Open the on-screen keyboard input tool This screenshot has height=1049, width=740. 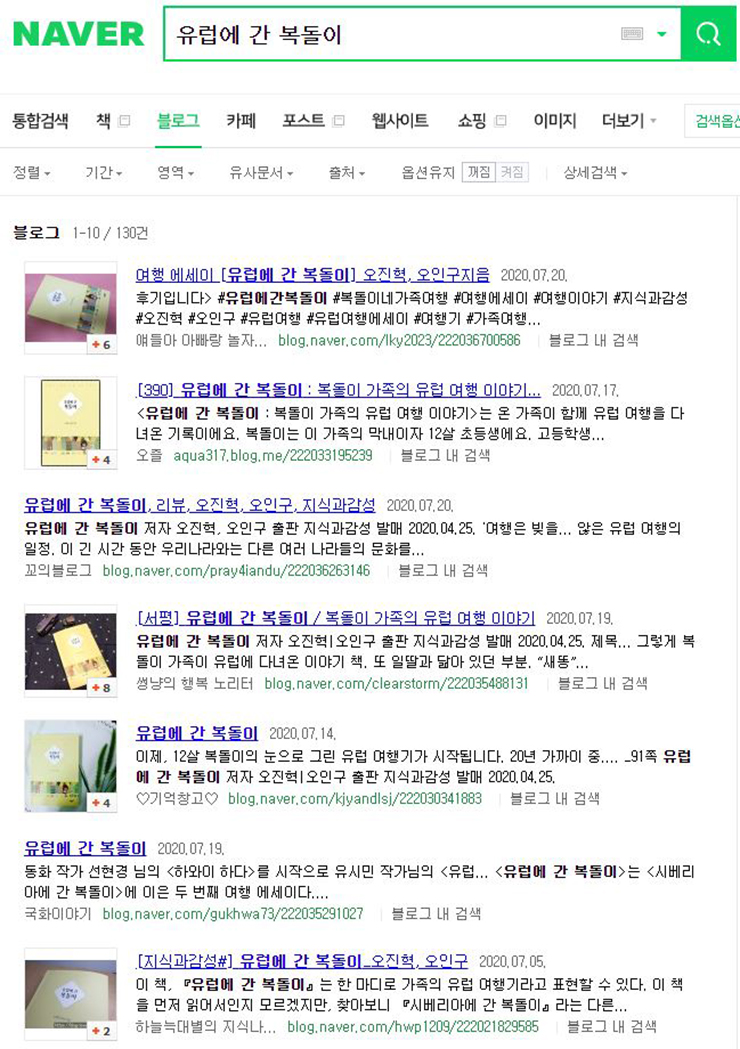pyautogui.click(x=632, y=34)
